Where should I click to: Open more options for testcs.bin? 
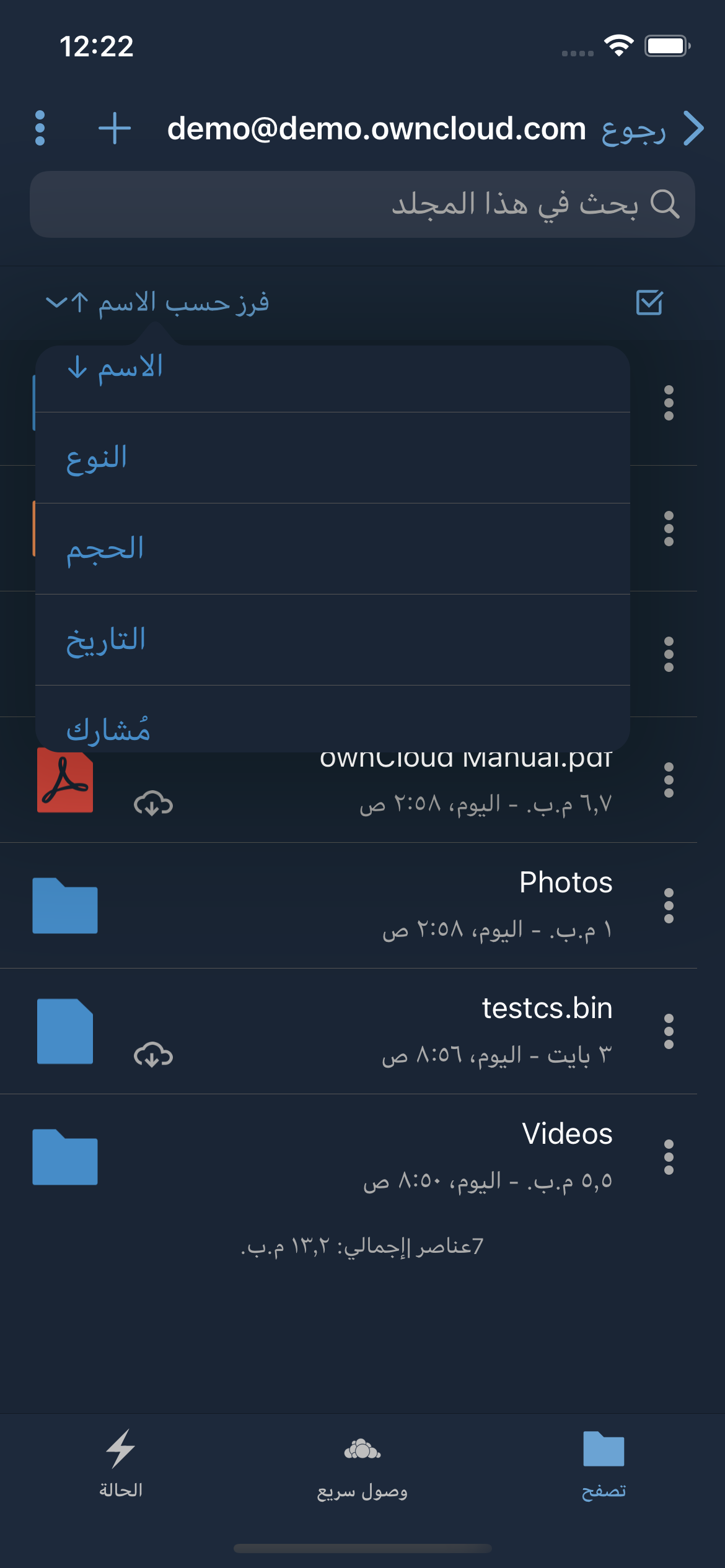[669, 1031]
